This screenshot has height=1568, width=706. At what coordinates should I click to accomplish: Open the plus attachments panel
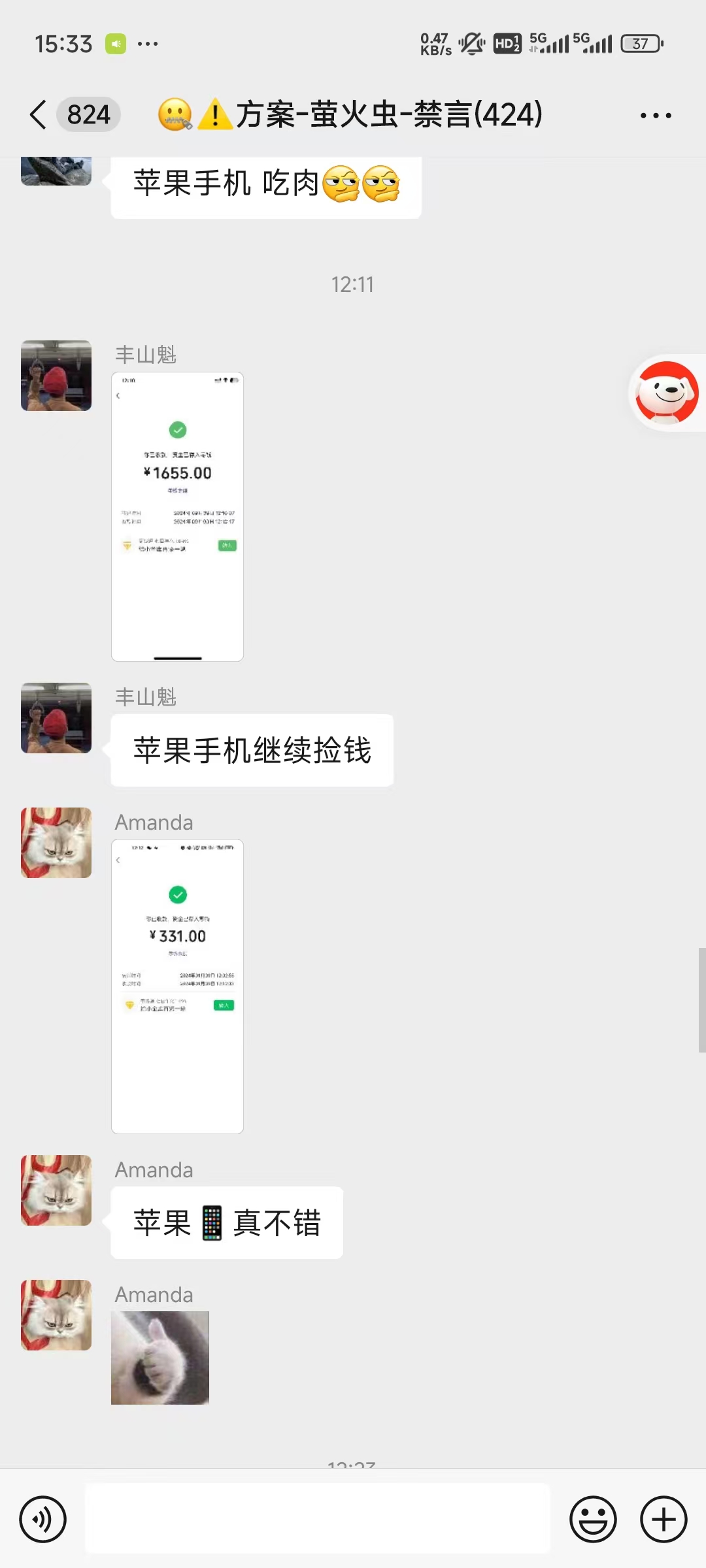pos(663,1519)
